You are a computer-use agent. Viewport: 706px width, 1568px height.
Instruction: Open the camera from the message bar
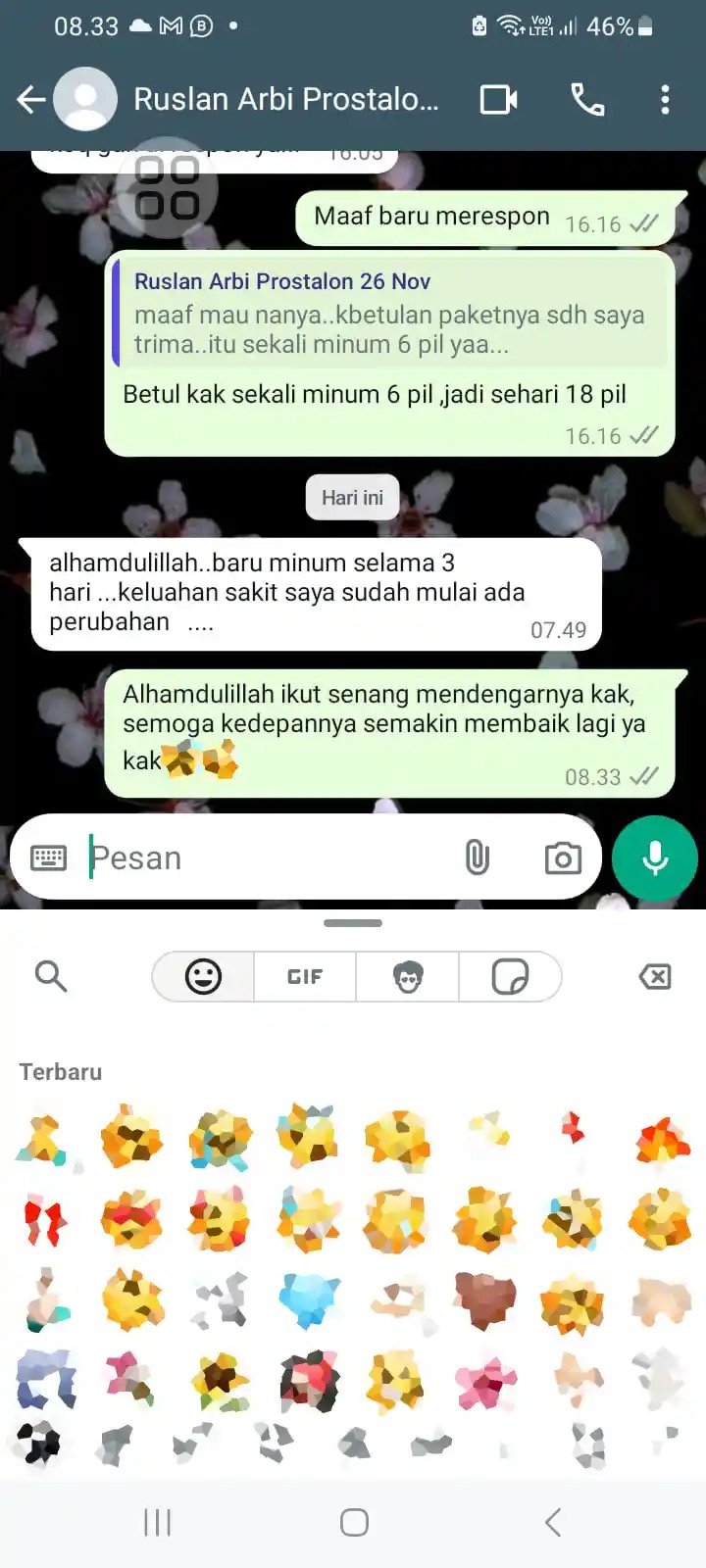coord(563,858)
